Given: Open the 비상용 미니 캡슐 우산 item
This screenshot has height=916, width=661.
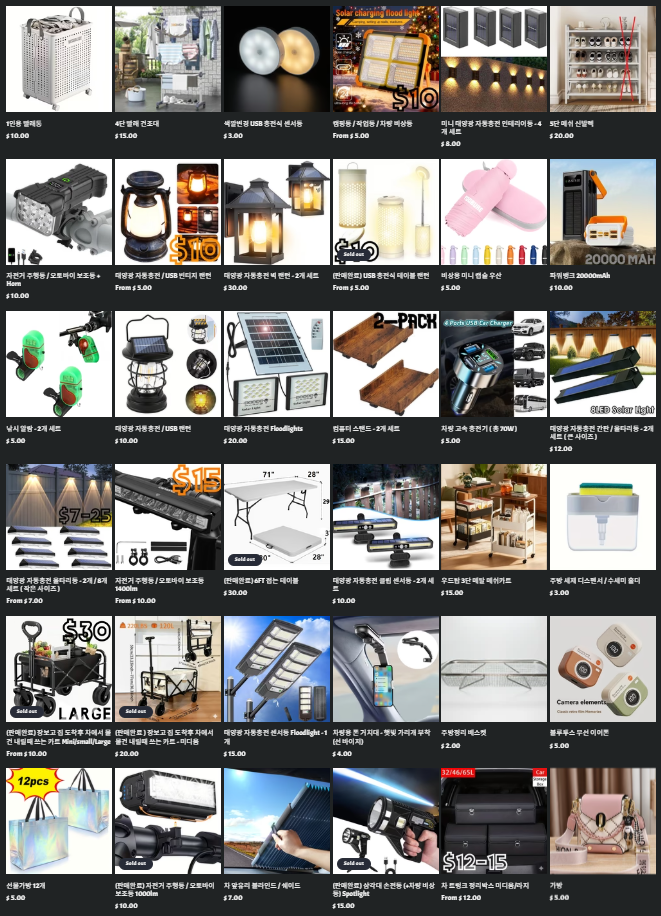Looking at the screenshot, I should pos(493,212).
